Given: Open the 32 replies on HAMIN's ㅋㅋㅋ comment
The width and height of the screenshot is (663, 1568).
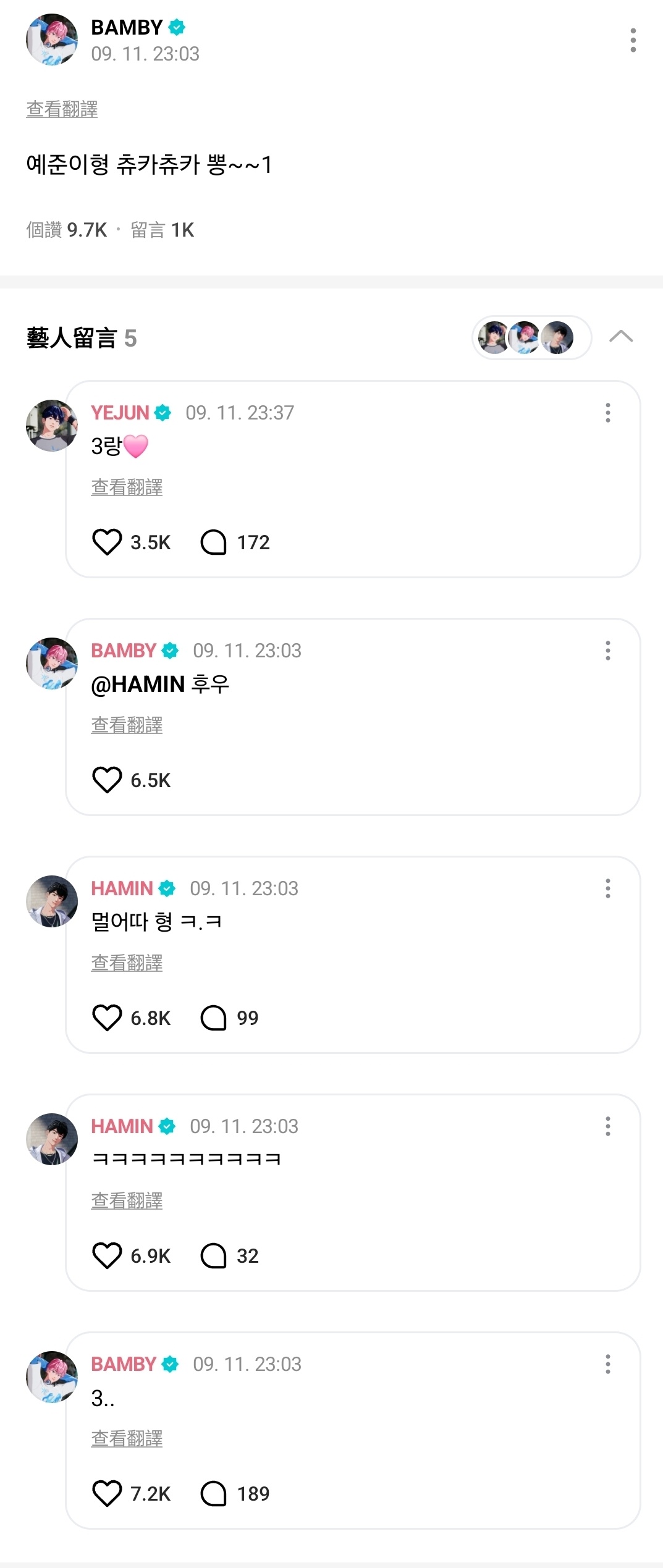Looking at the screenshot, I should pos(214,1255).
